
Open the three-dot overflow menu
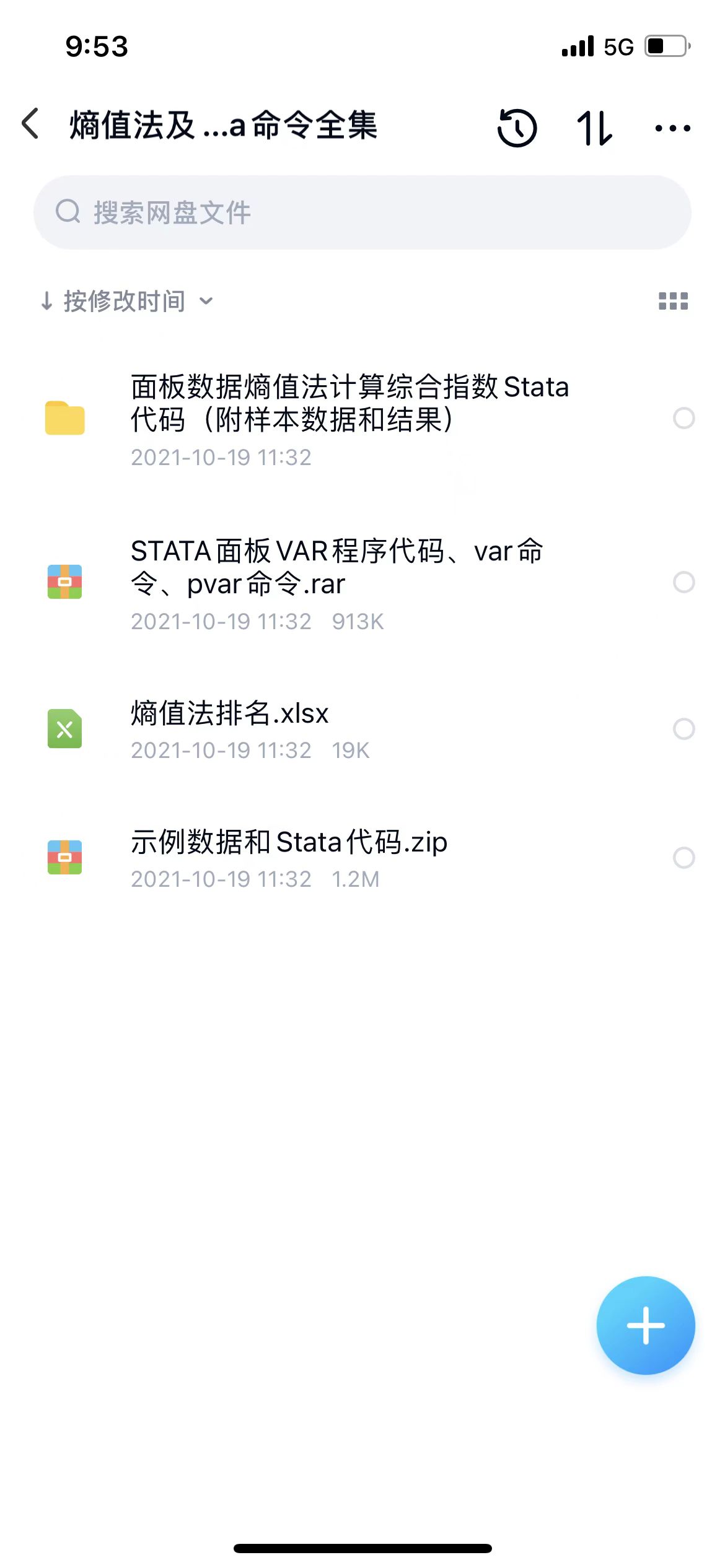pyautogui.click(x=672, y=128)
